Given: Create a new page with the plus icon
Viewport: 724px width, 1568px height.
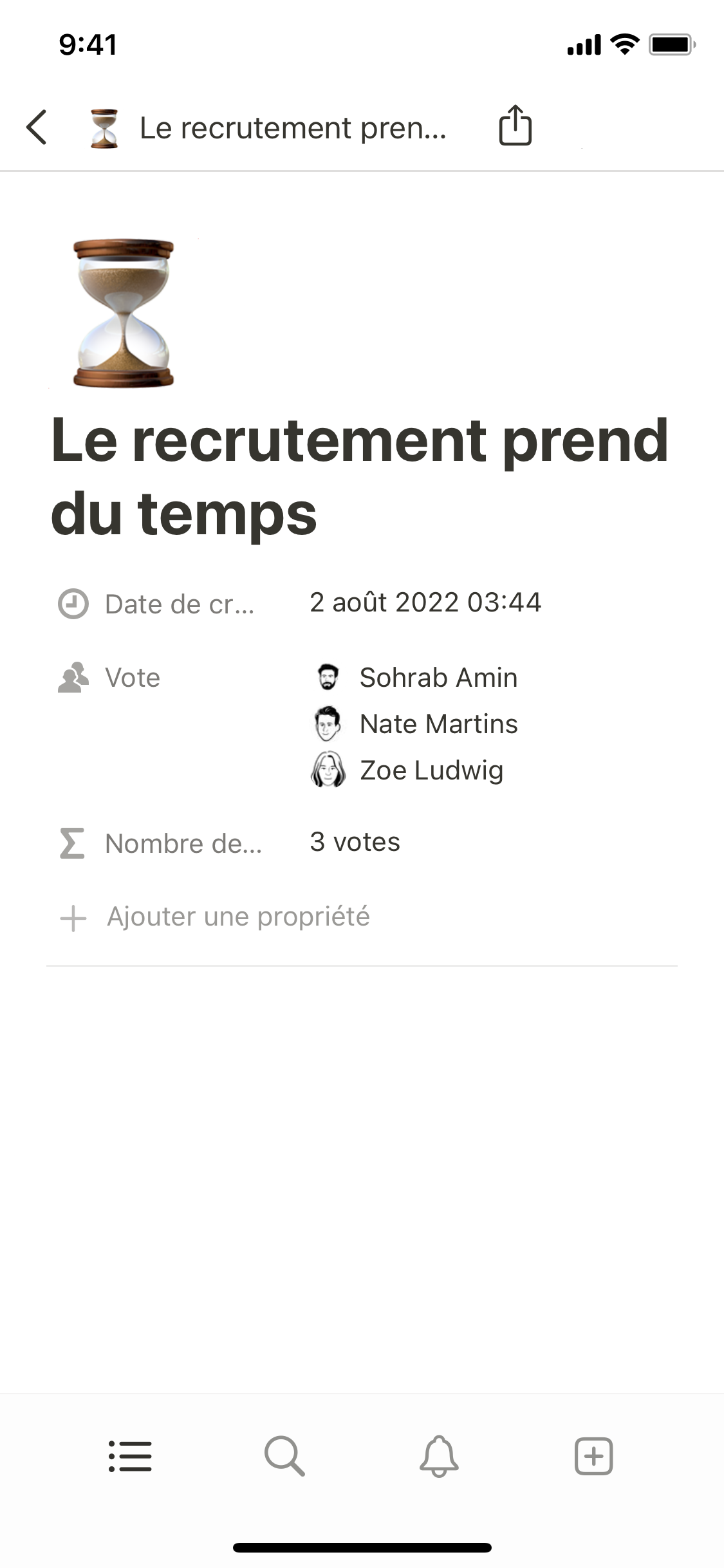Looking at the screenshot, I should click(x=593, y=1456).
